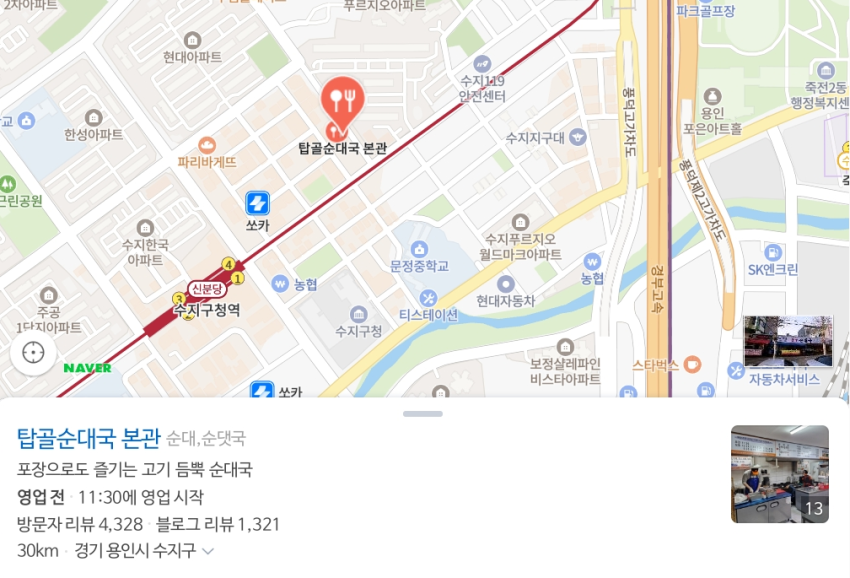The height and width of the screenshot is (578, 850).
Task: Center map on my current location
Action: (33, 353)
